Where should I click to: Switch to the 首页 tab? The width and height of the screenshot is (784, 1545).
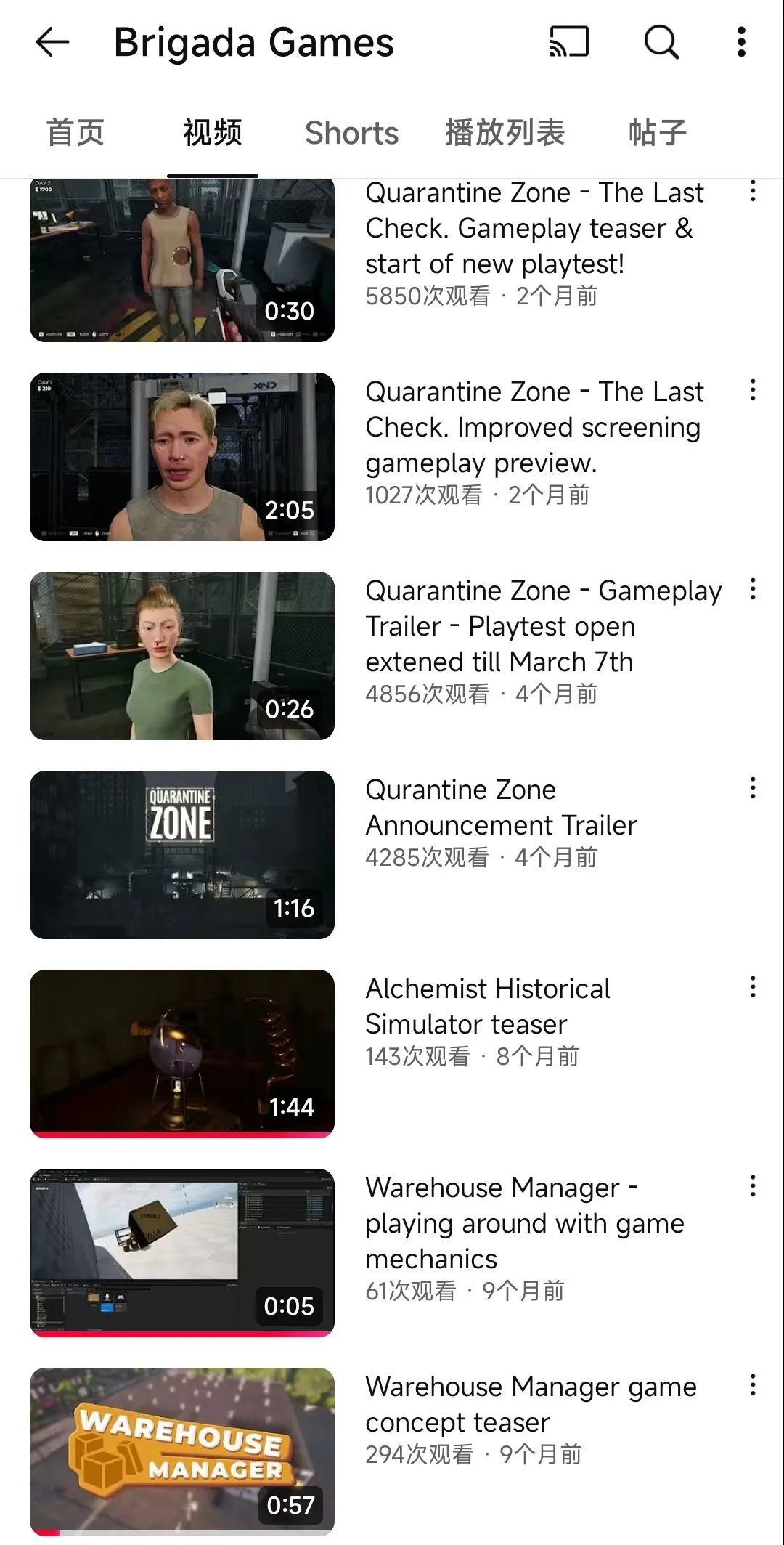tap(75, 133)
